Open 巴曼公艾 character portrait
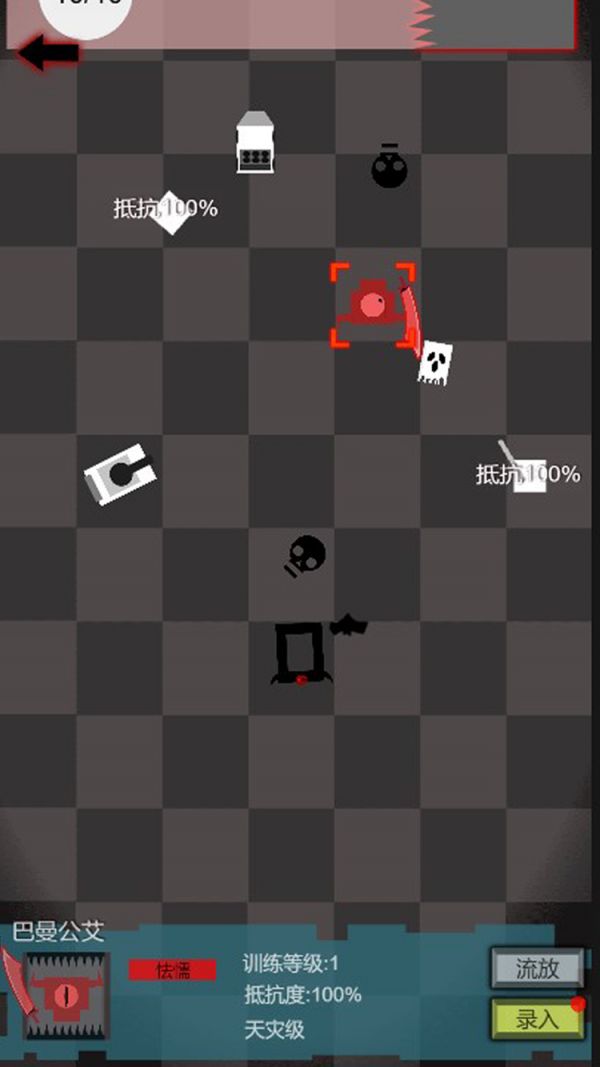 click(x=66, y=996)
